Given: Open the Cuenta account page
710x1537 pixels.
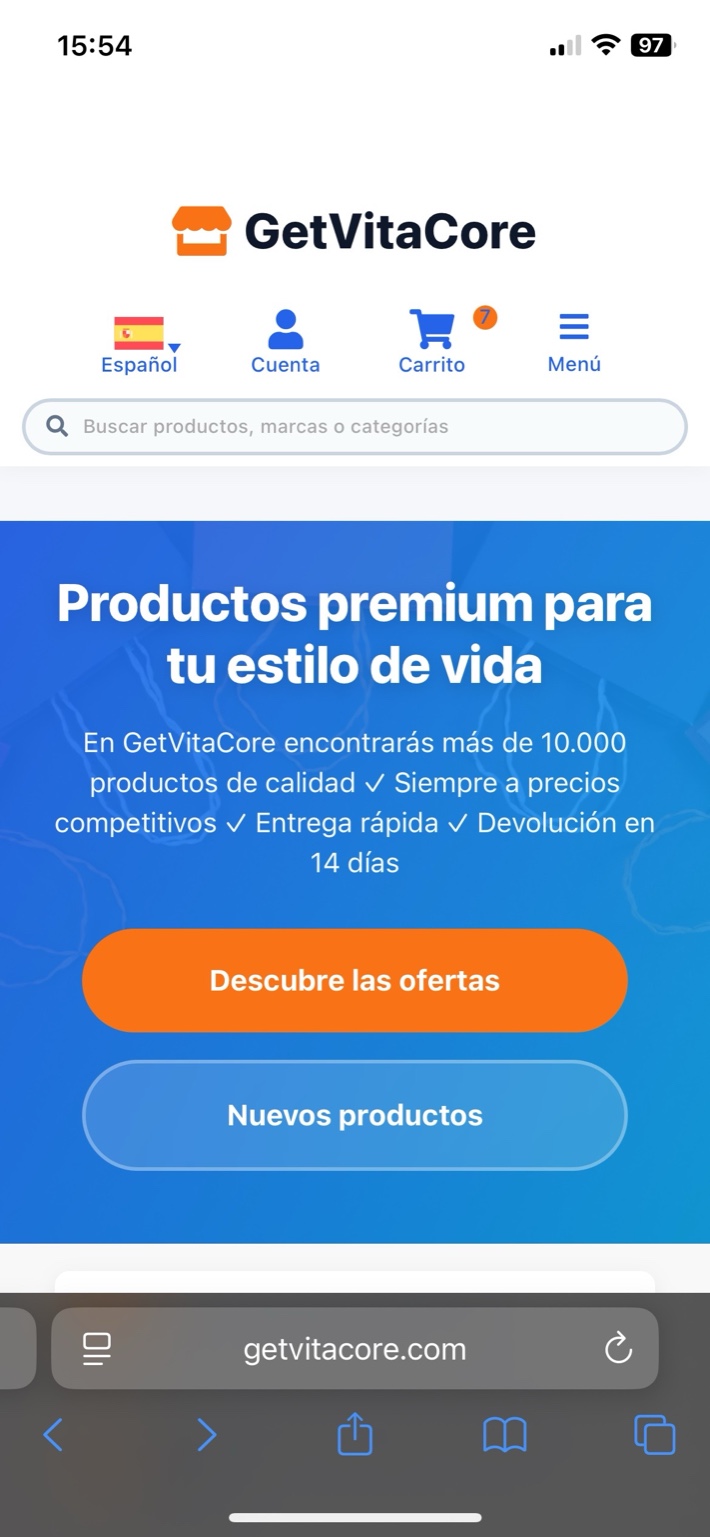Looking at the screenshot, I should 285,343.
